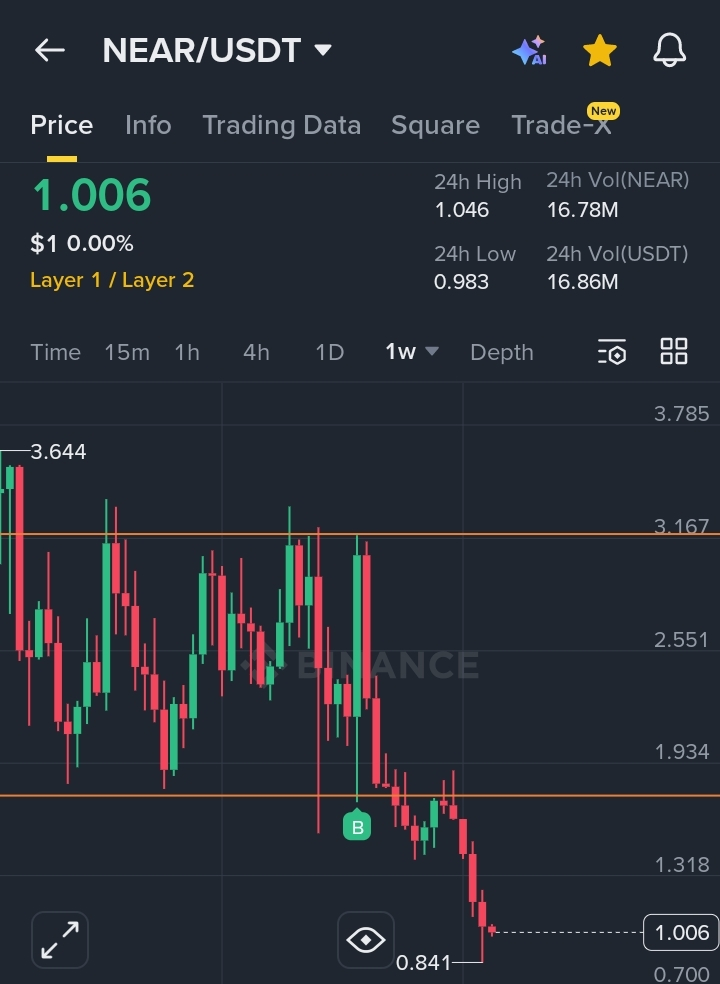720x984 pixels.
Task: Set a price alert with the bell
Action: [669, 51]
